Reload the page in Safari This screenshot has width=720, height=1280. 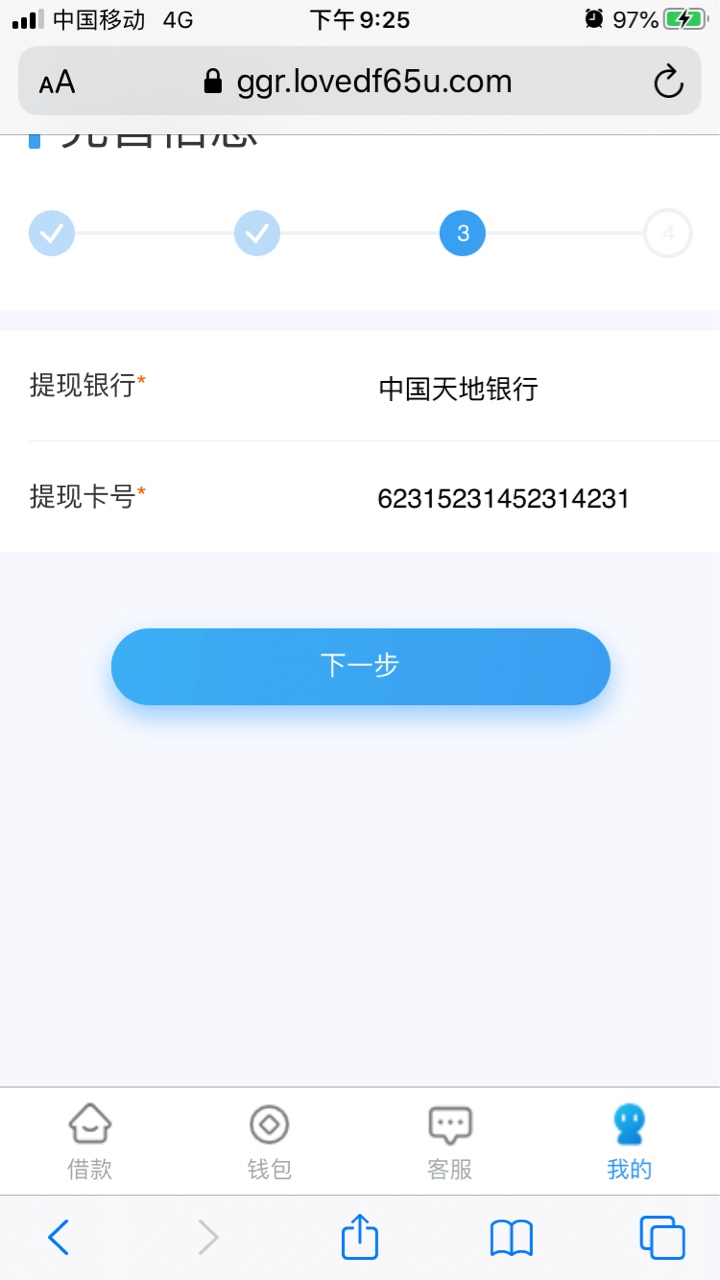click(668, 82)
